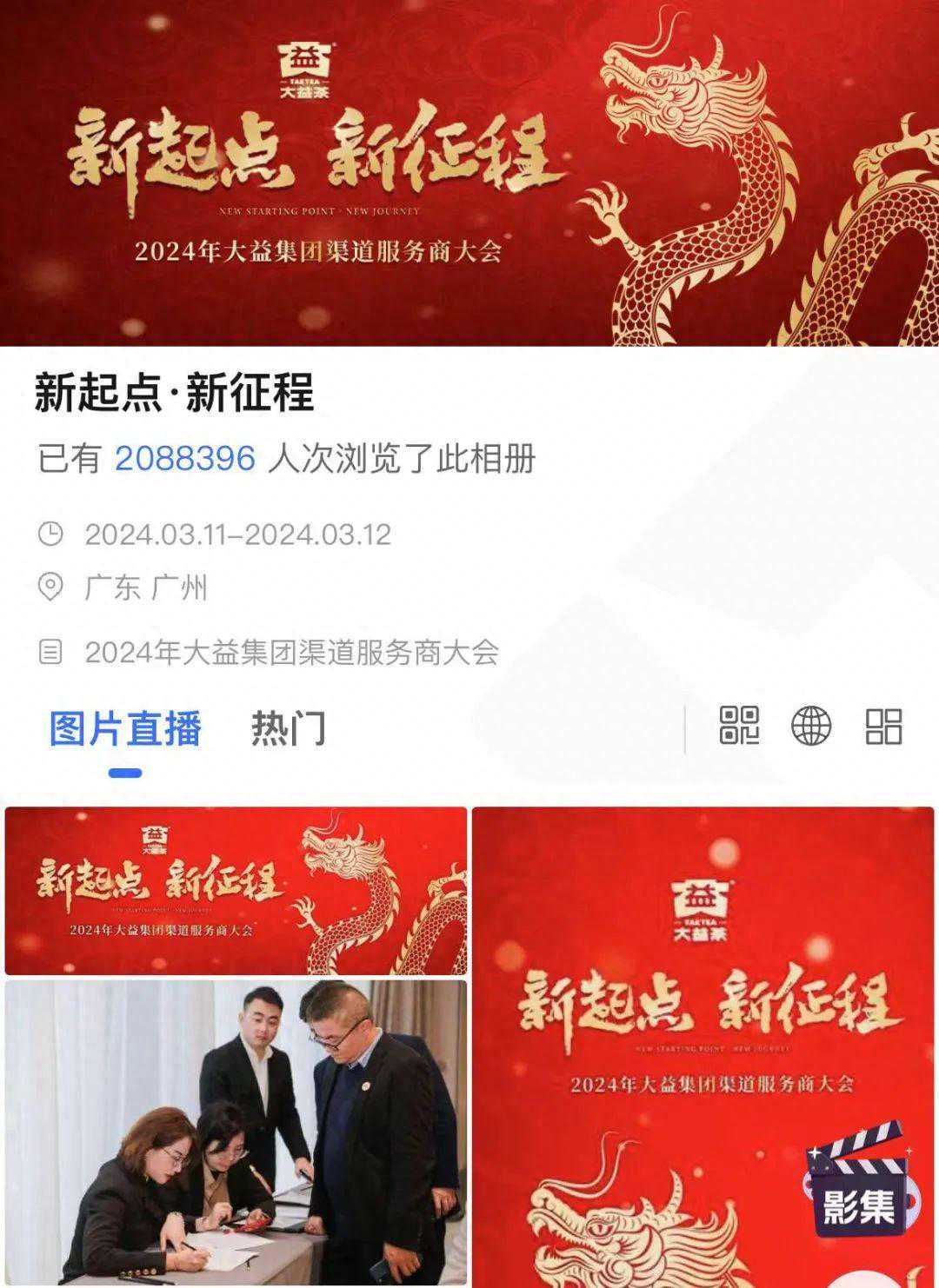Viewport: 939px width, 1288px height.
Task: Switch to the 图片直播 tab
Action: tap(125, 728)
